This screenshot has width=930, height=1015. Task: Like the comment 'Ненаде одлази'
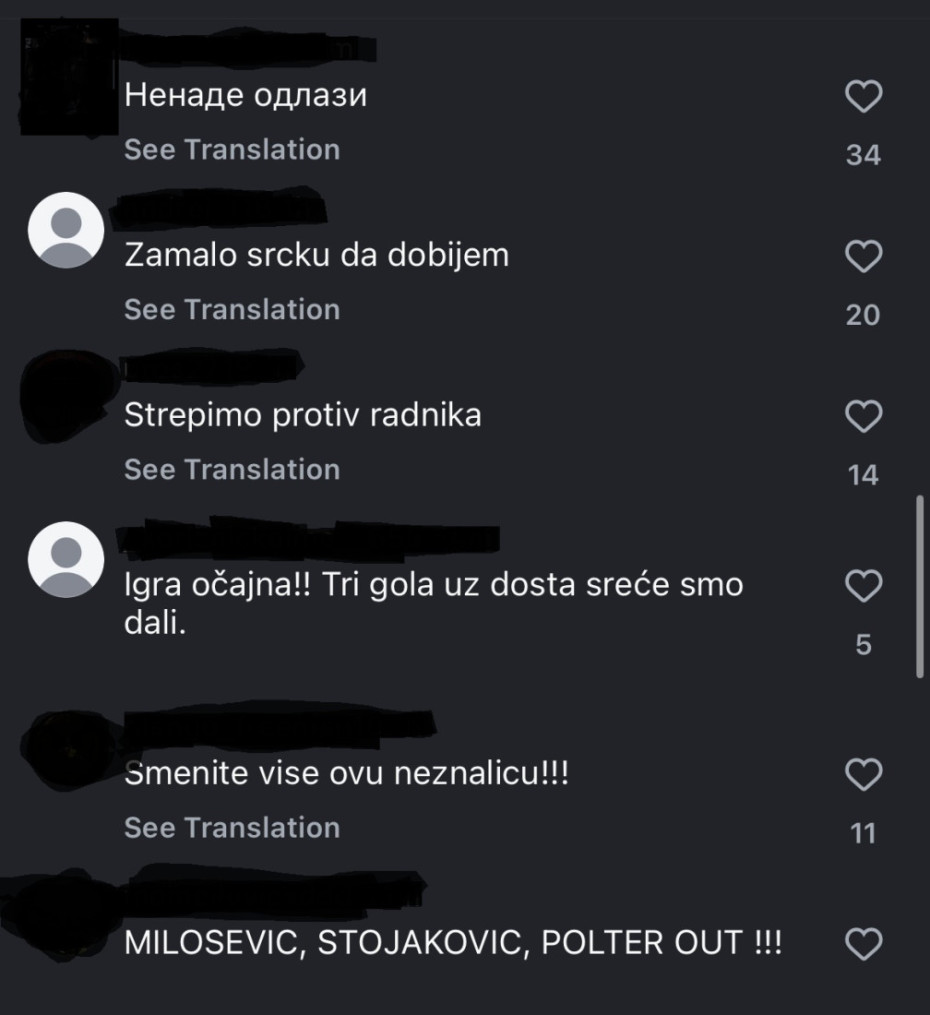pos(863,97)
